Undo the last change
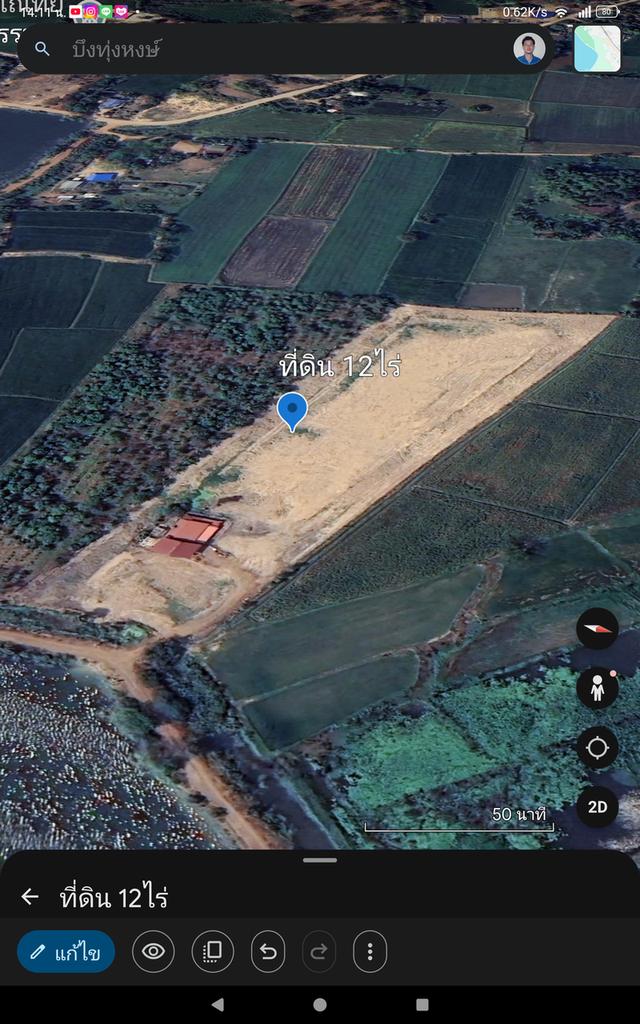Image resolution: width=640 pixels, height=1024 pixels. [268, 952]
